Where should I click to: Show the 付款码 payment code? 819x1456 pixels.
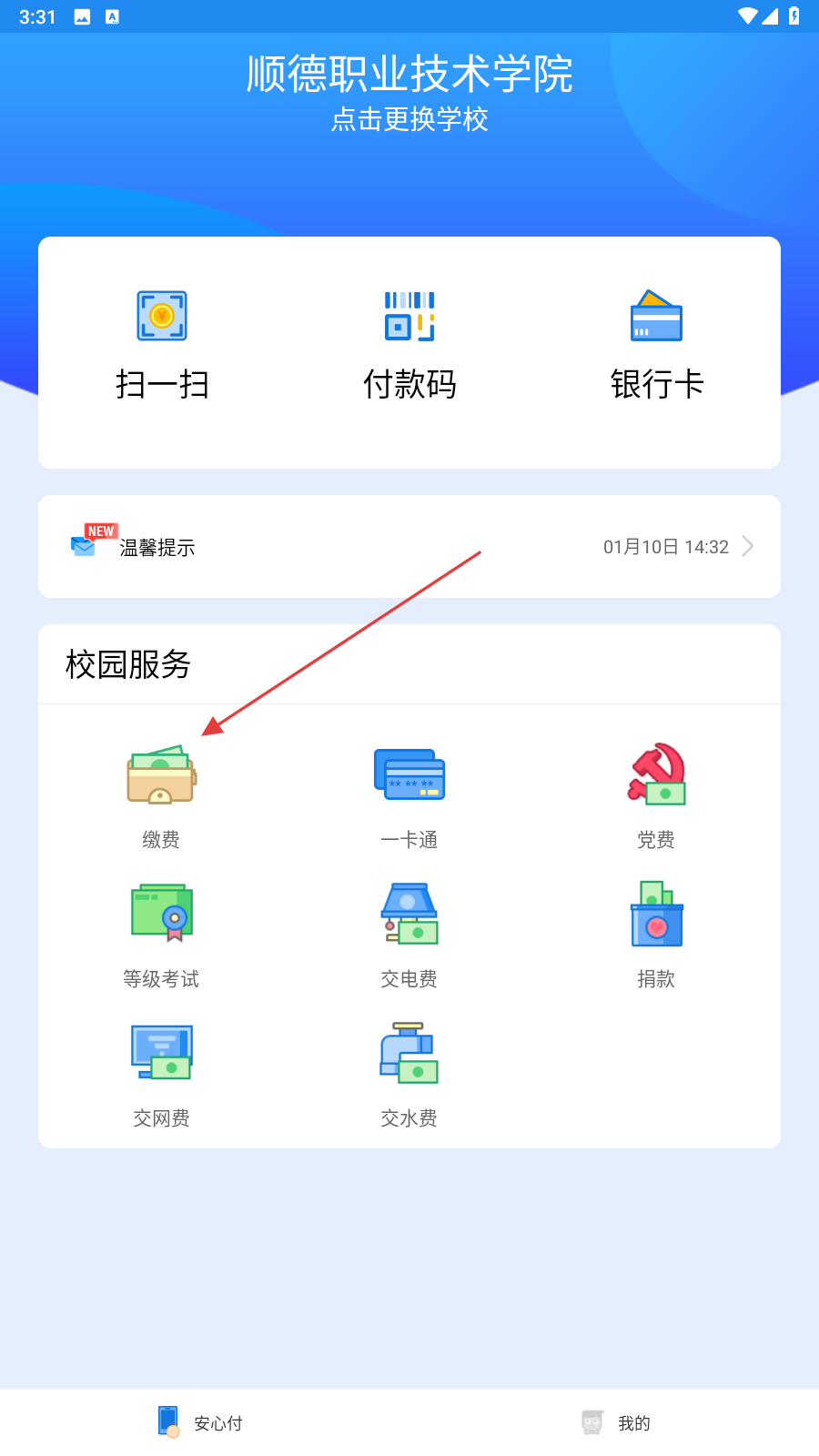[x=409, y=346]
